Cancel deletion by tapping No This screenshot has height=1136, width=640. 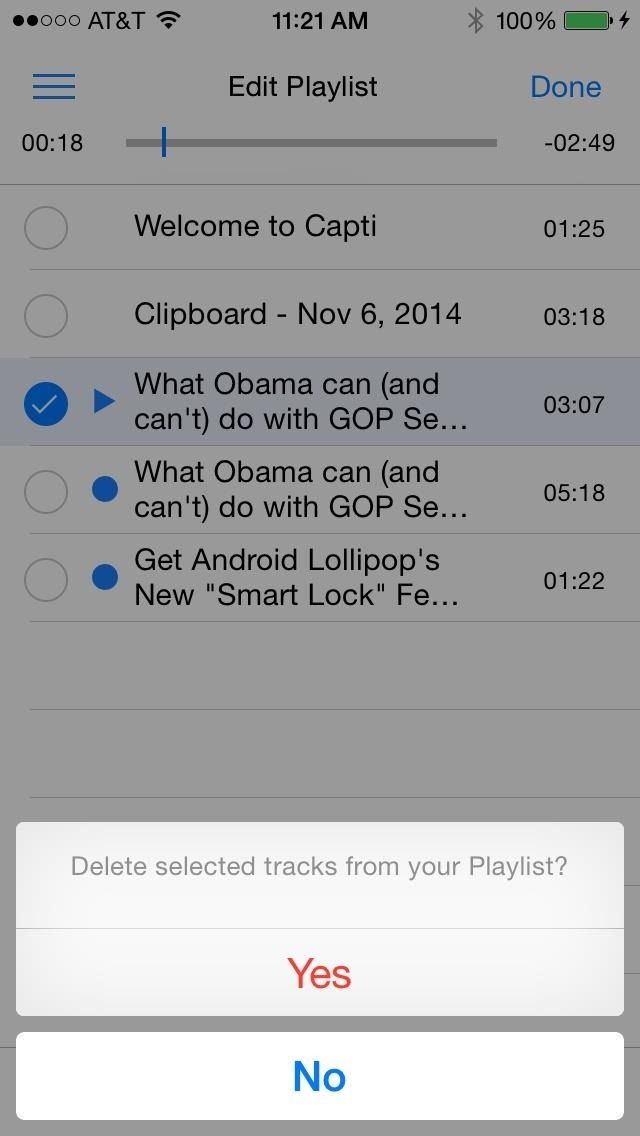319,1076
